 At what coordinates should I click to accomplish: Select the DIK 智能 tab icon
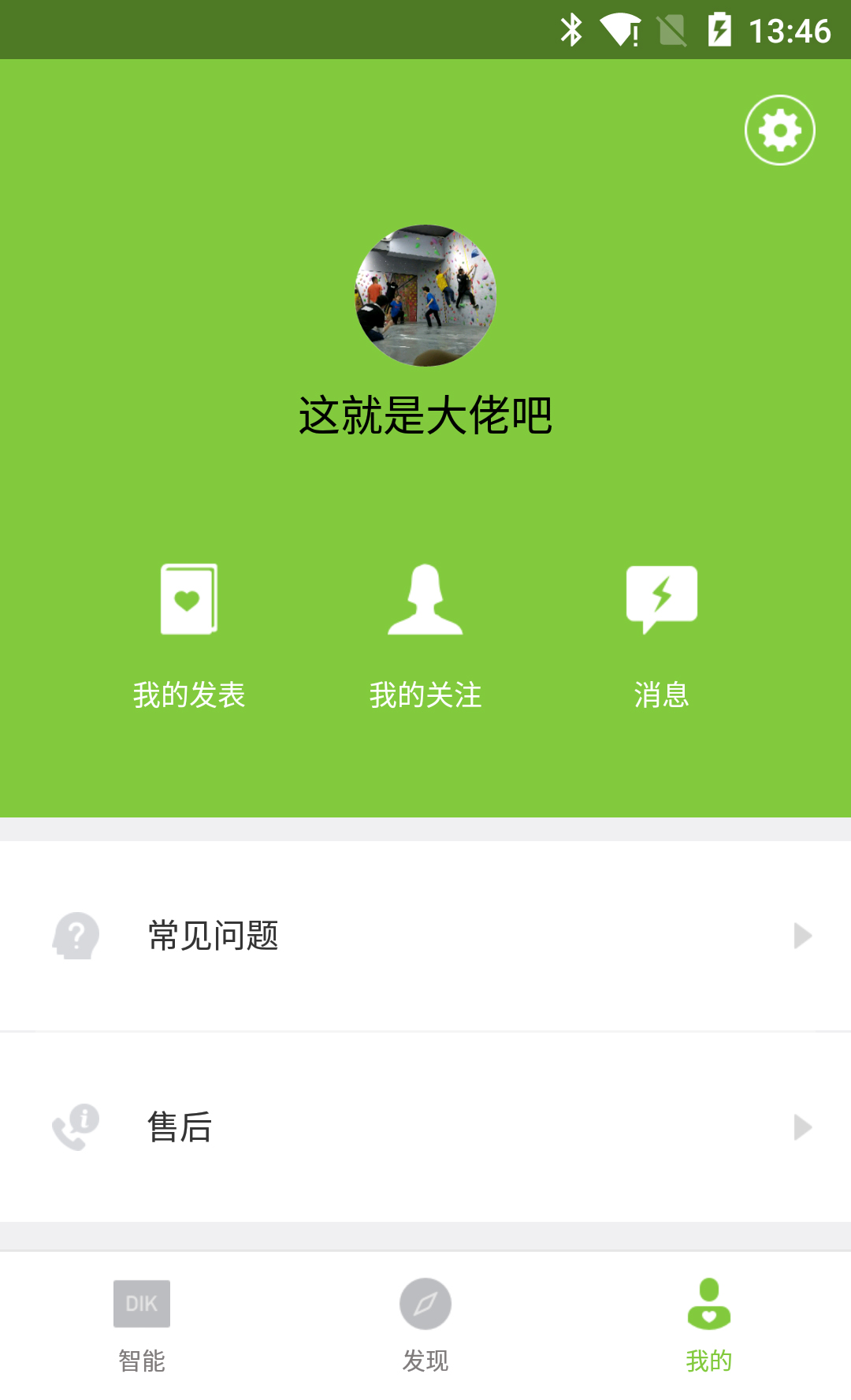[142, 1302]
